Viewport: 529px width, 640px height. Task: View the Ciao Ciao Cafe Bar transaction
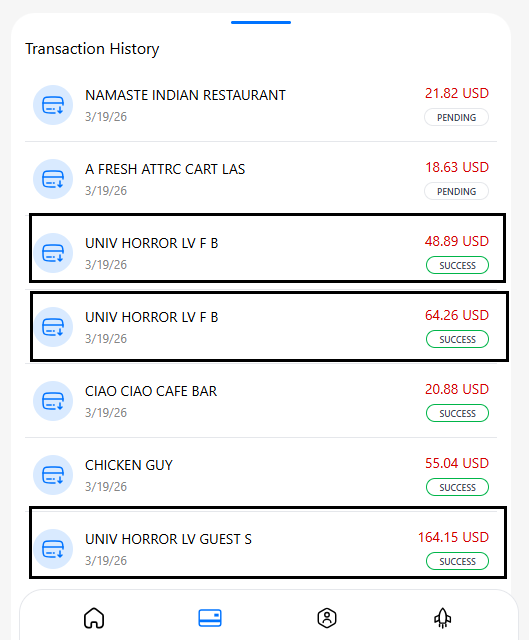261,401
